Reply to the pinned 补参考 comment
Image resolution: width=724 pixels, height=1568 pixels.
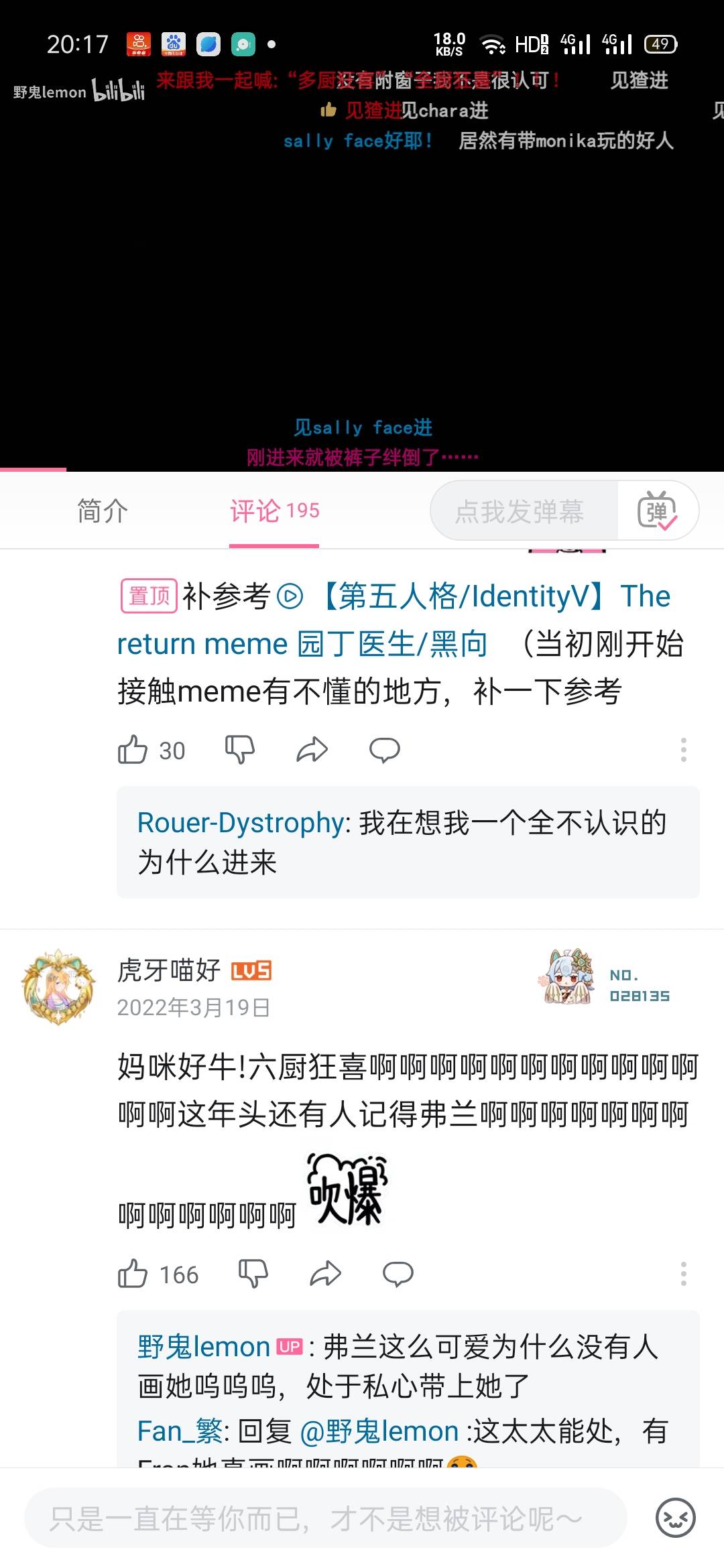coord(384,750)
